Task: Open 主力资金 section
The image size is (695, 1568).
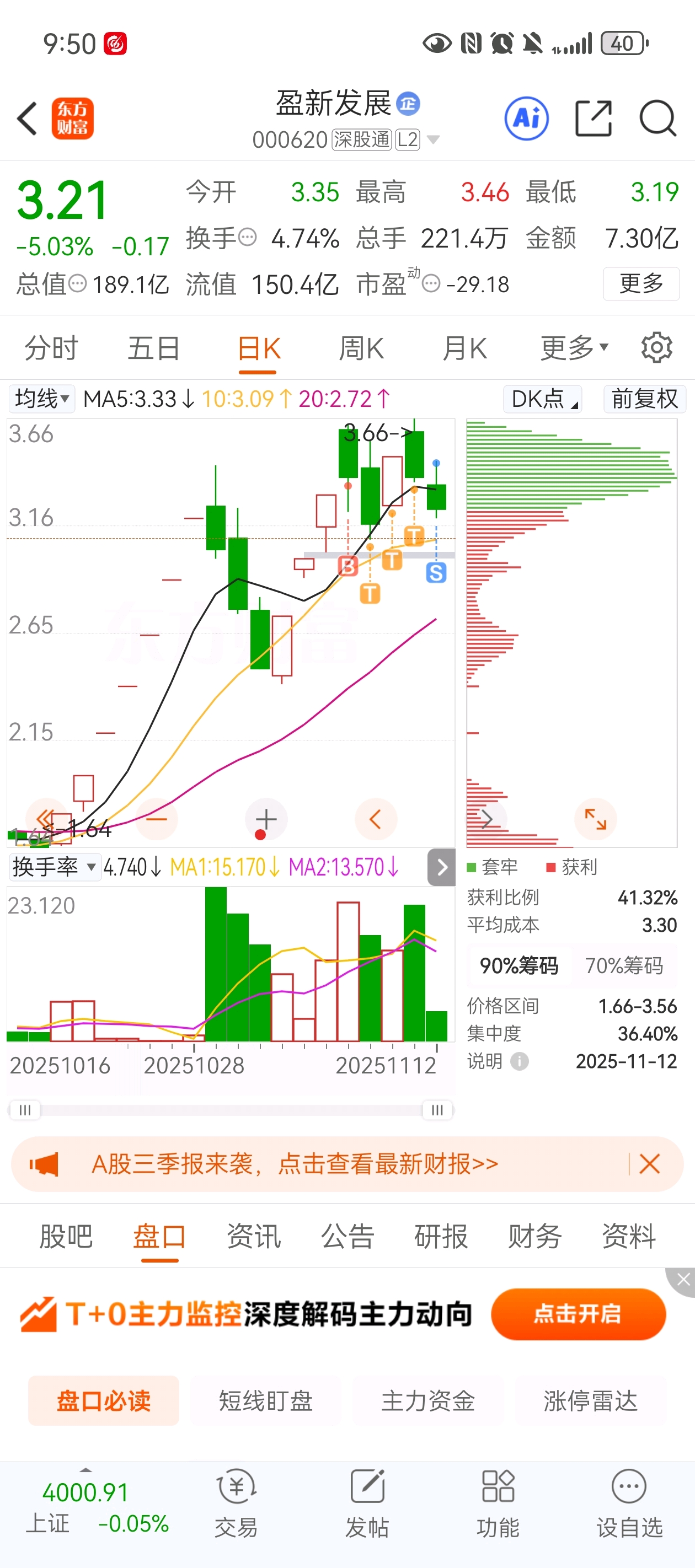Action: coord(427,1400)
